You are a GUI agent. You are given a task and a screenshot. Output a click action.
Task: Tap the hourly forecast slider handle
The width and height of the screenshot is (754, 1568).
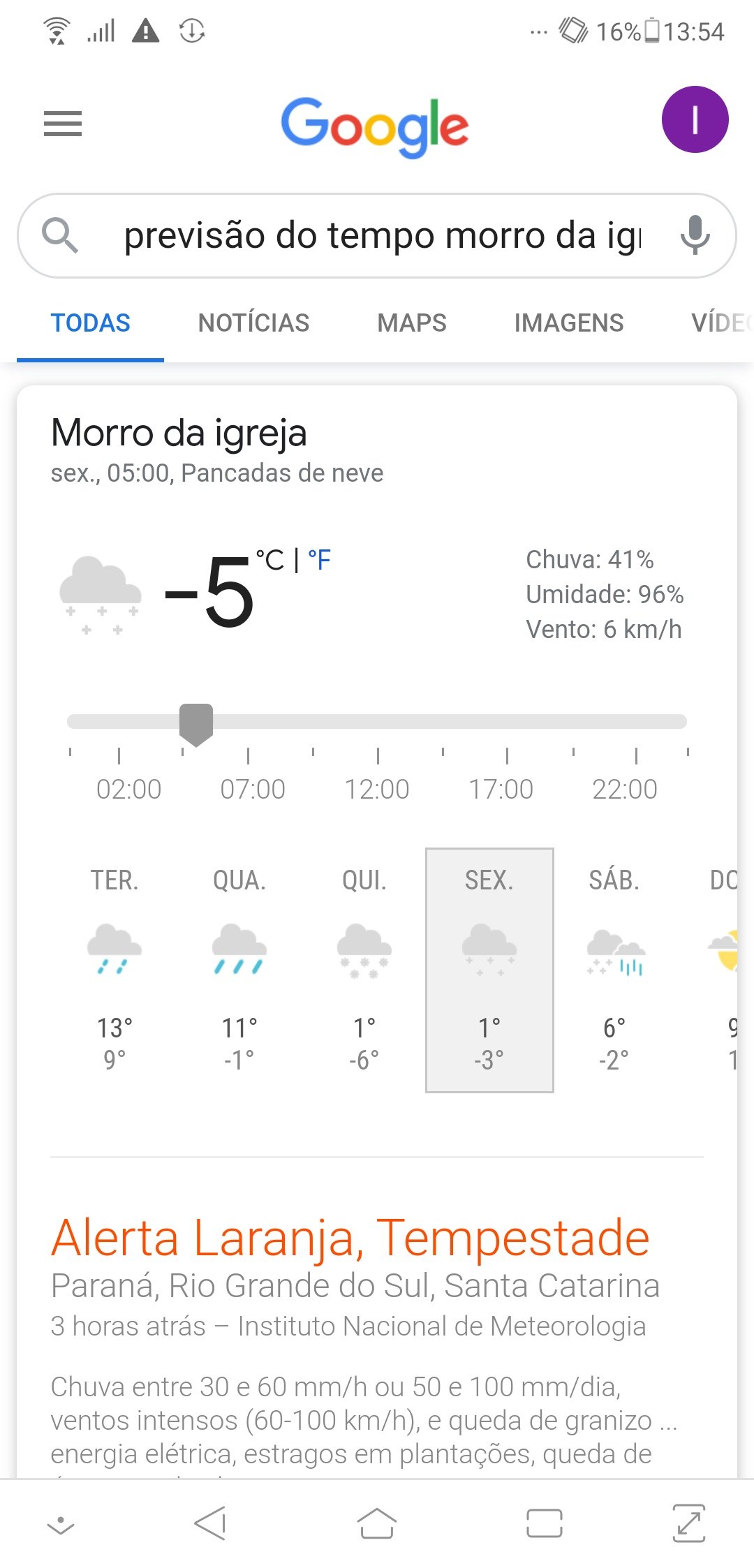pos(196,725)
